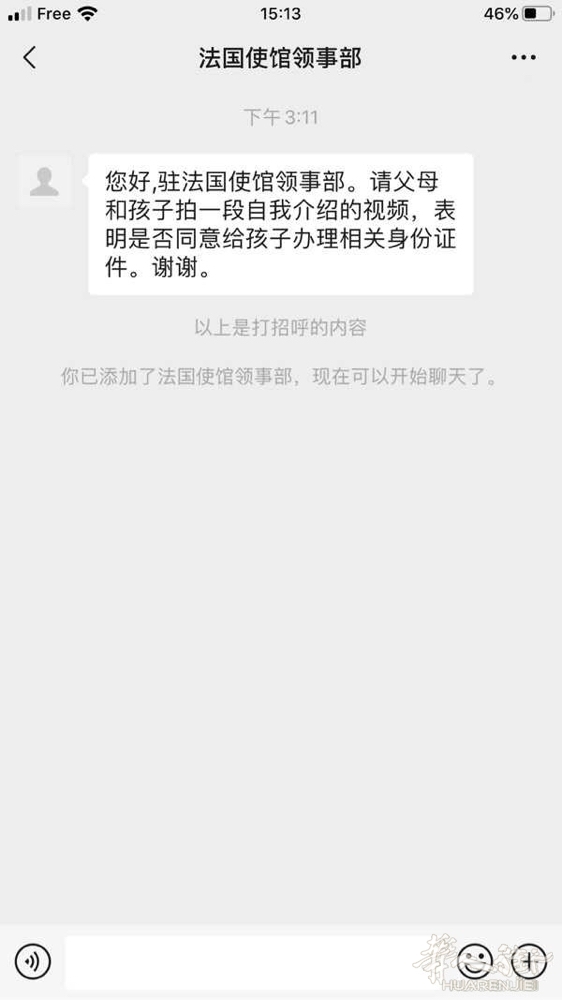Open the three-dot chat options menu
Viewport: 562px width, 1000px height.
[x=523, y=57]
